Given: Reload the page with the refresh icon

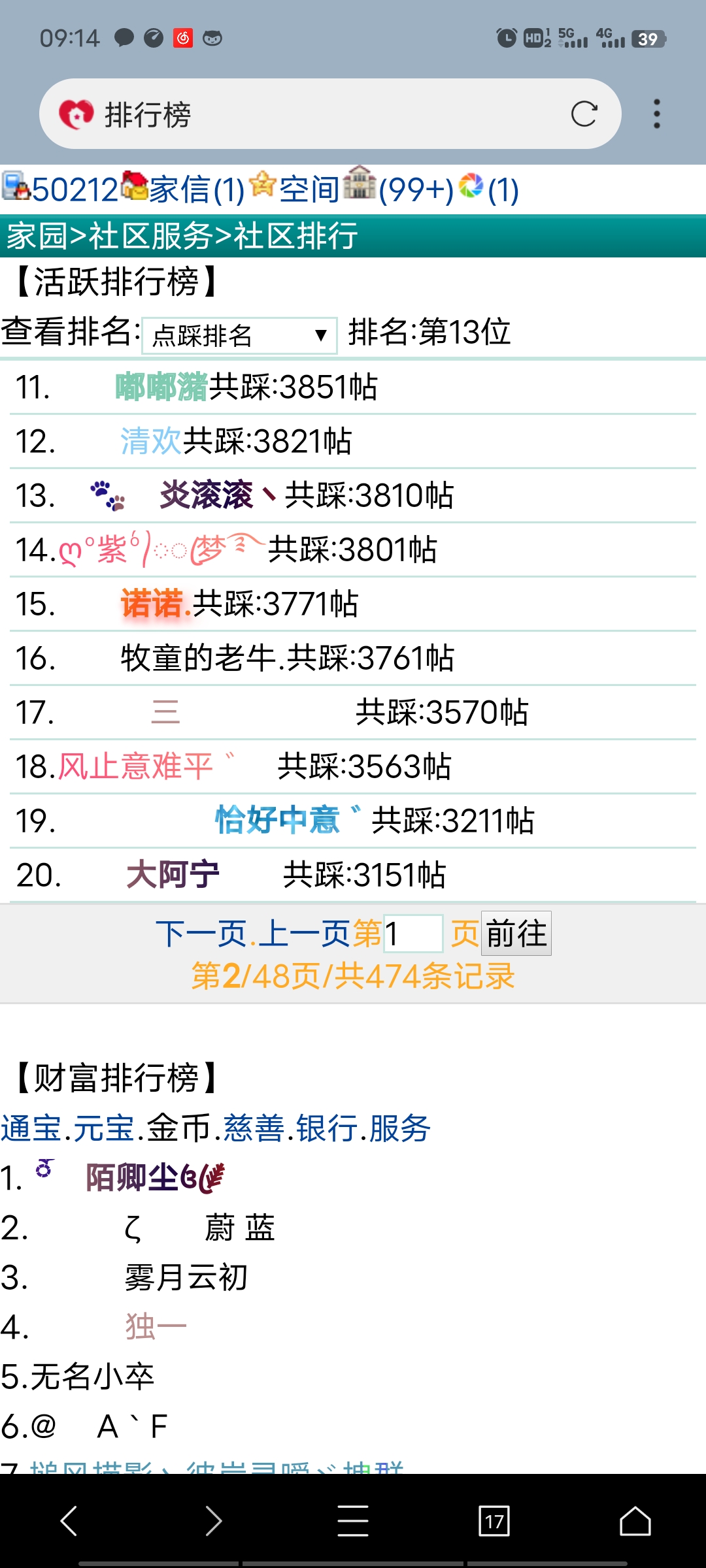Looking at the screenshot, I should pos(584,114).
